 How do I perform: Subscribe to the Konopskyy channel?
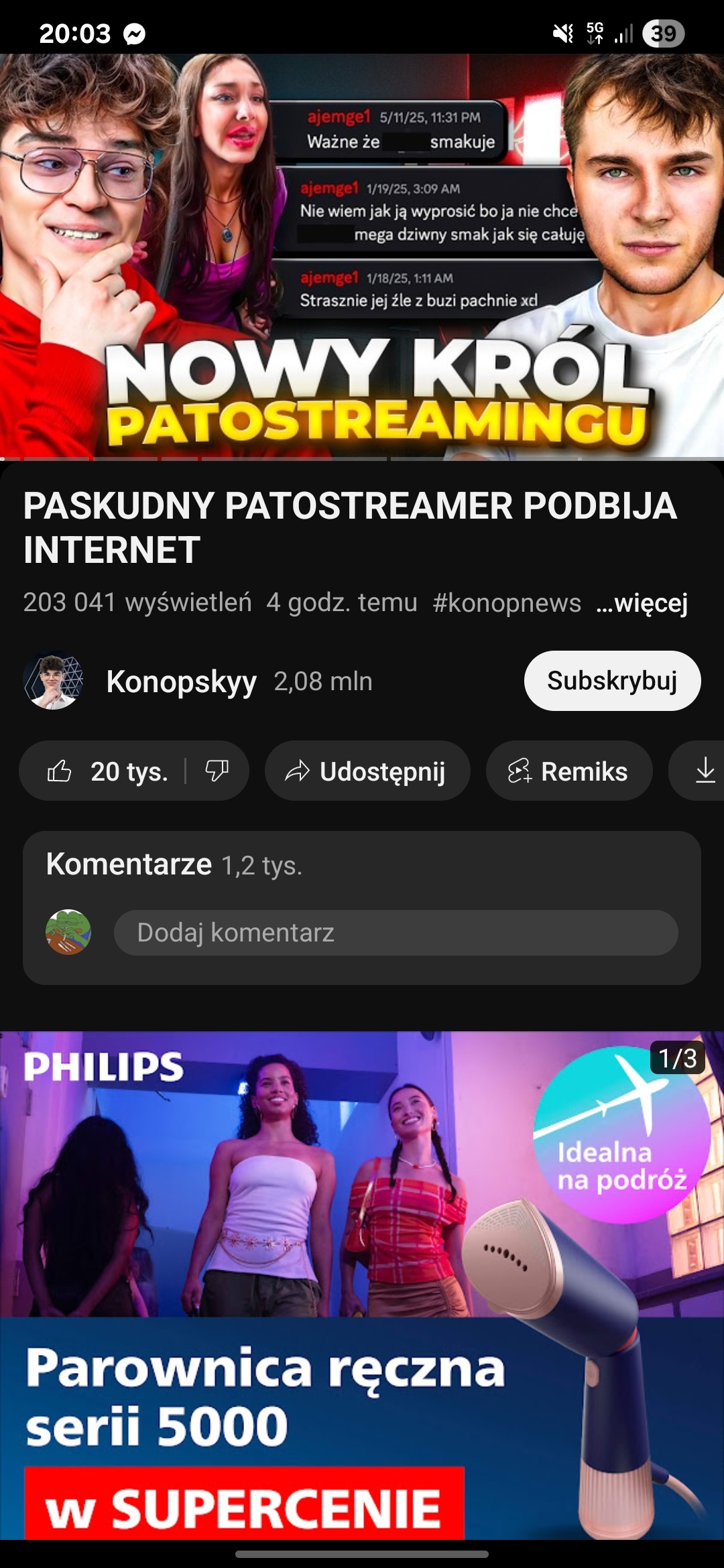tap(612, 681)
